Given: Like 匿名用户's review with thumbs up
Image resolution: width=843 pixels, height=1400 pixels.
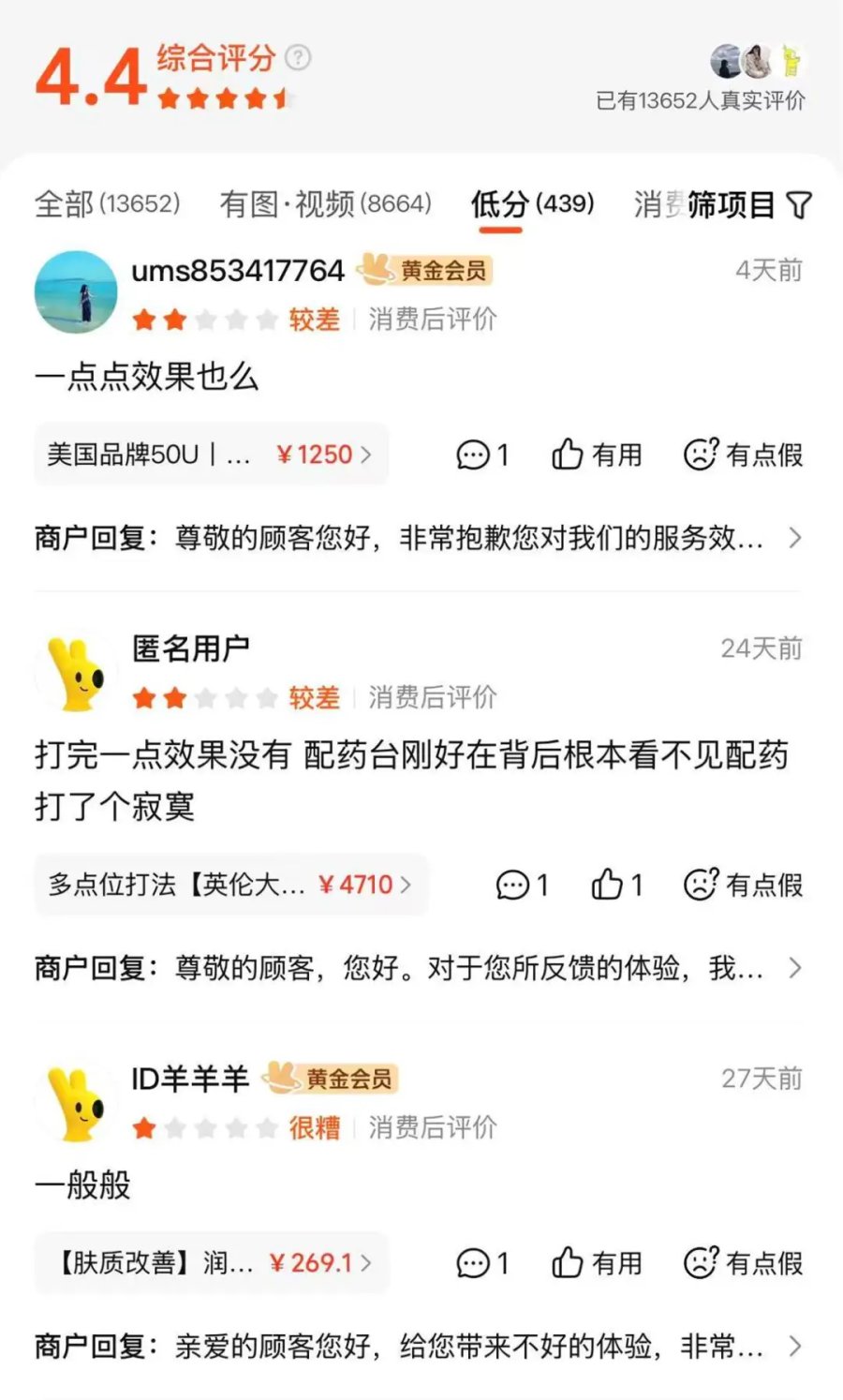Looking at the screenshot, I should (x=616, y=885).
